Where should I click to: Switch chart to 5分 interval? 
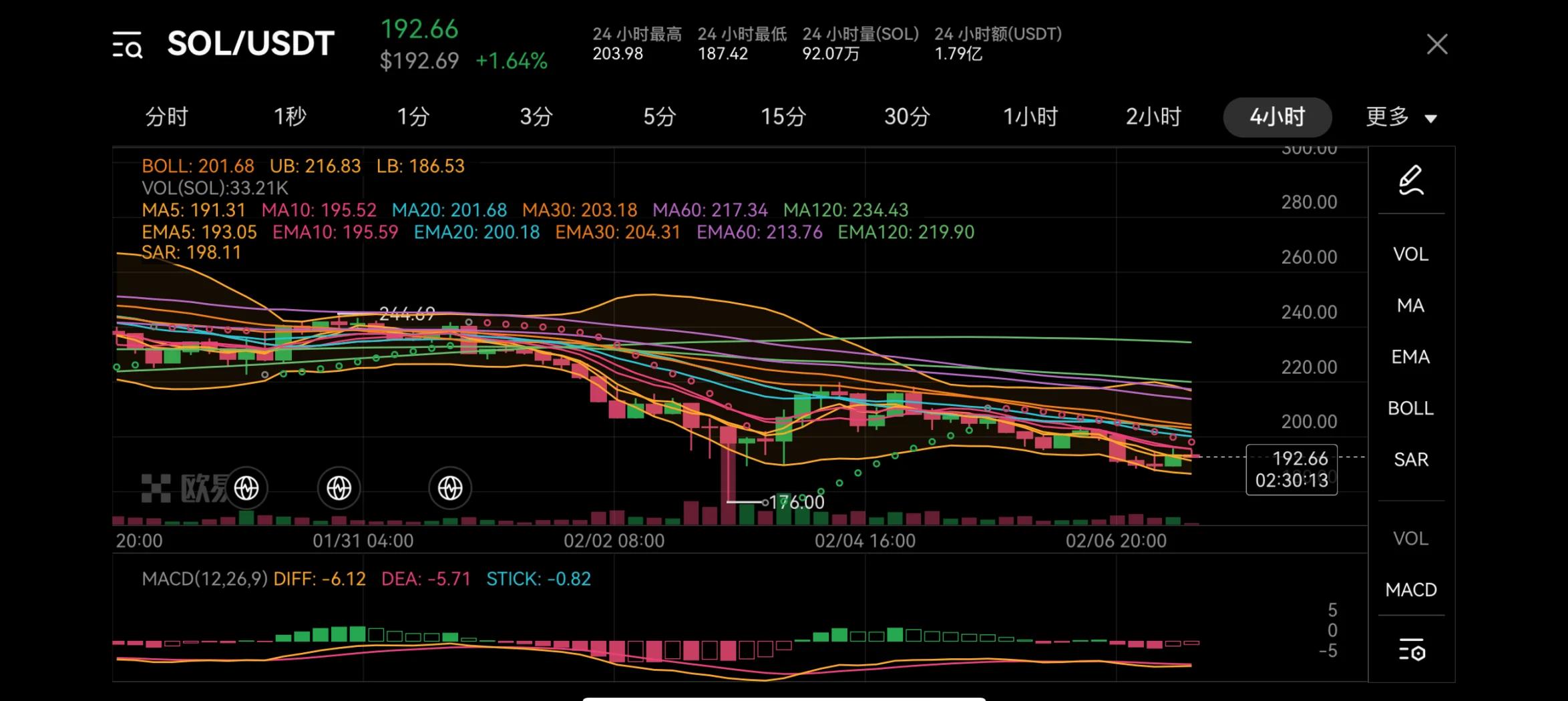click(660, 117)
